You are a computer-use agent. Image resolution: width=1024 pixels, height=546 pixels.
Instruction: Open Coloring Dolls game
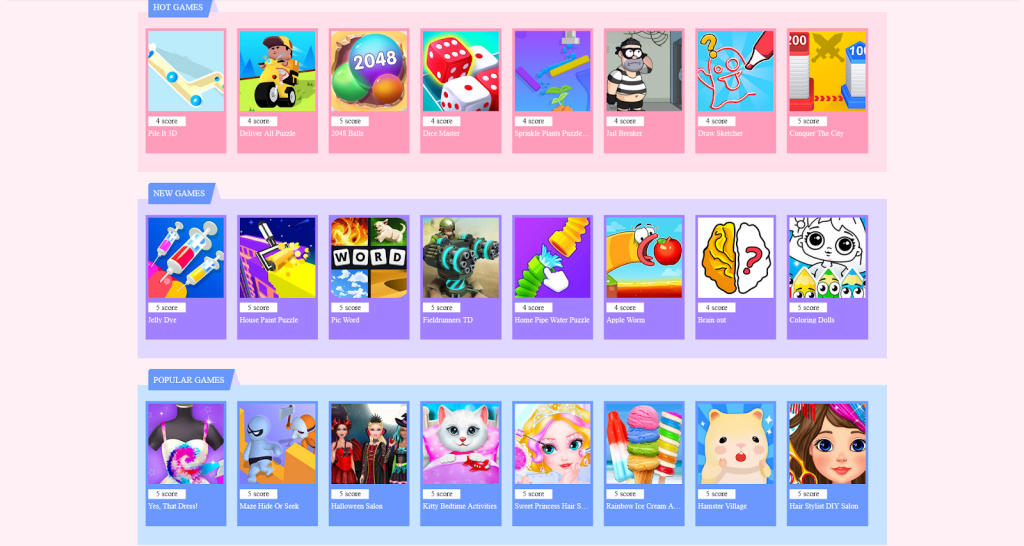tap(826, 258)
